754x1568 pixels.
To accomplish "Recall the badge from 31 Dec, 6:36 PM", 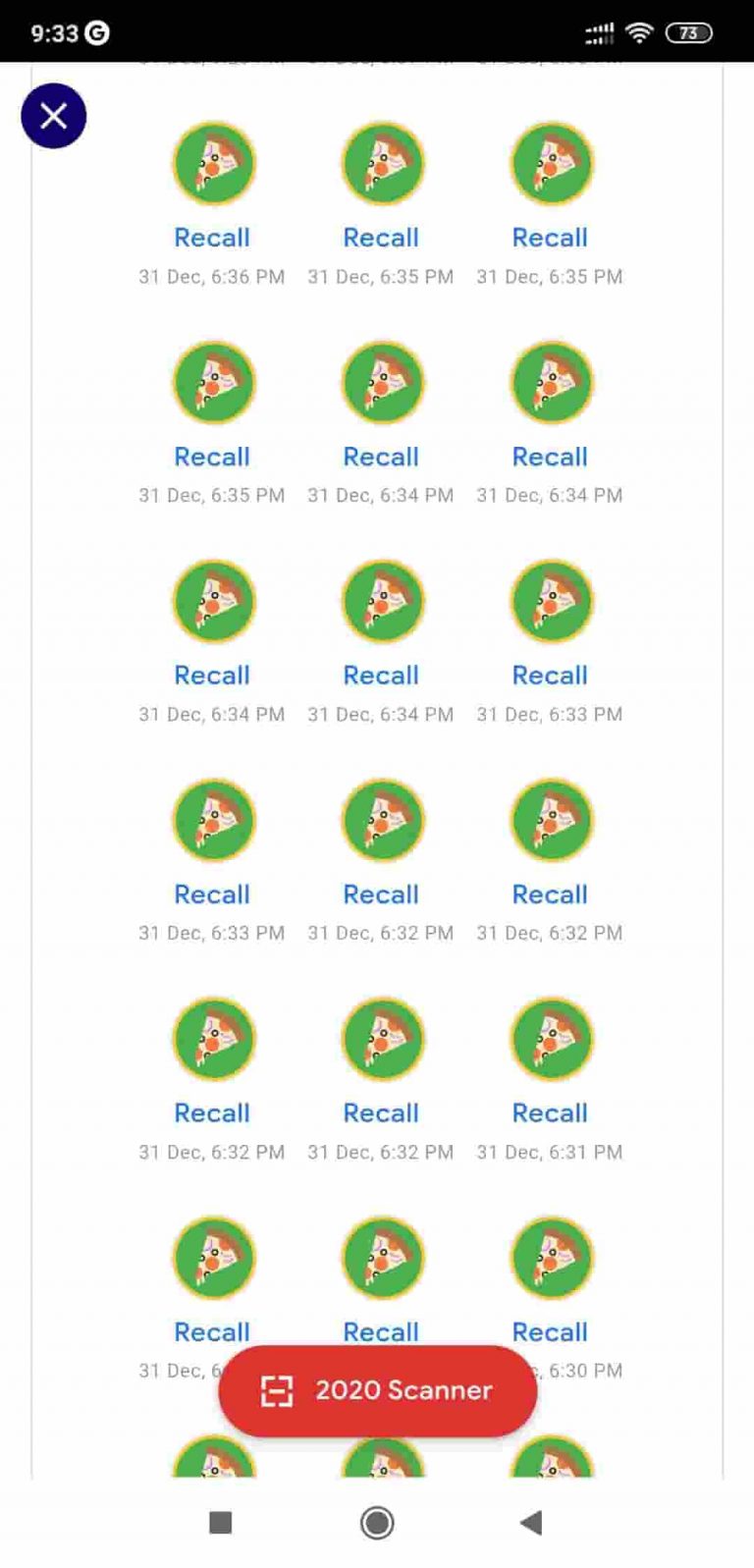I will click(x=212, y=238).
